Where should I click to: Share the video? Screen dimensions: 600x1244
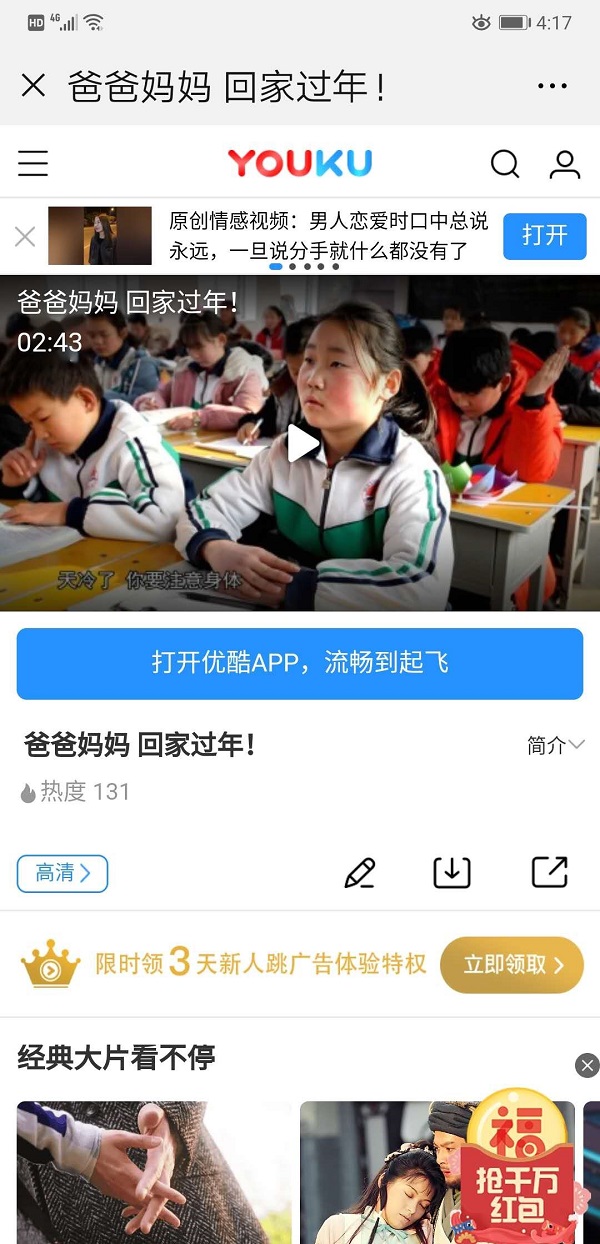pos(549,873)
